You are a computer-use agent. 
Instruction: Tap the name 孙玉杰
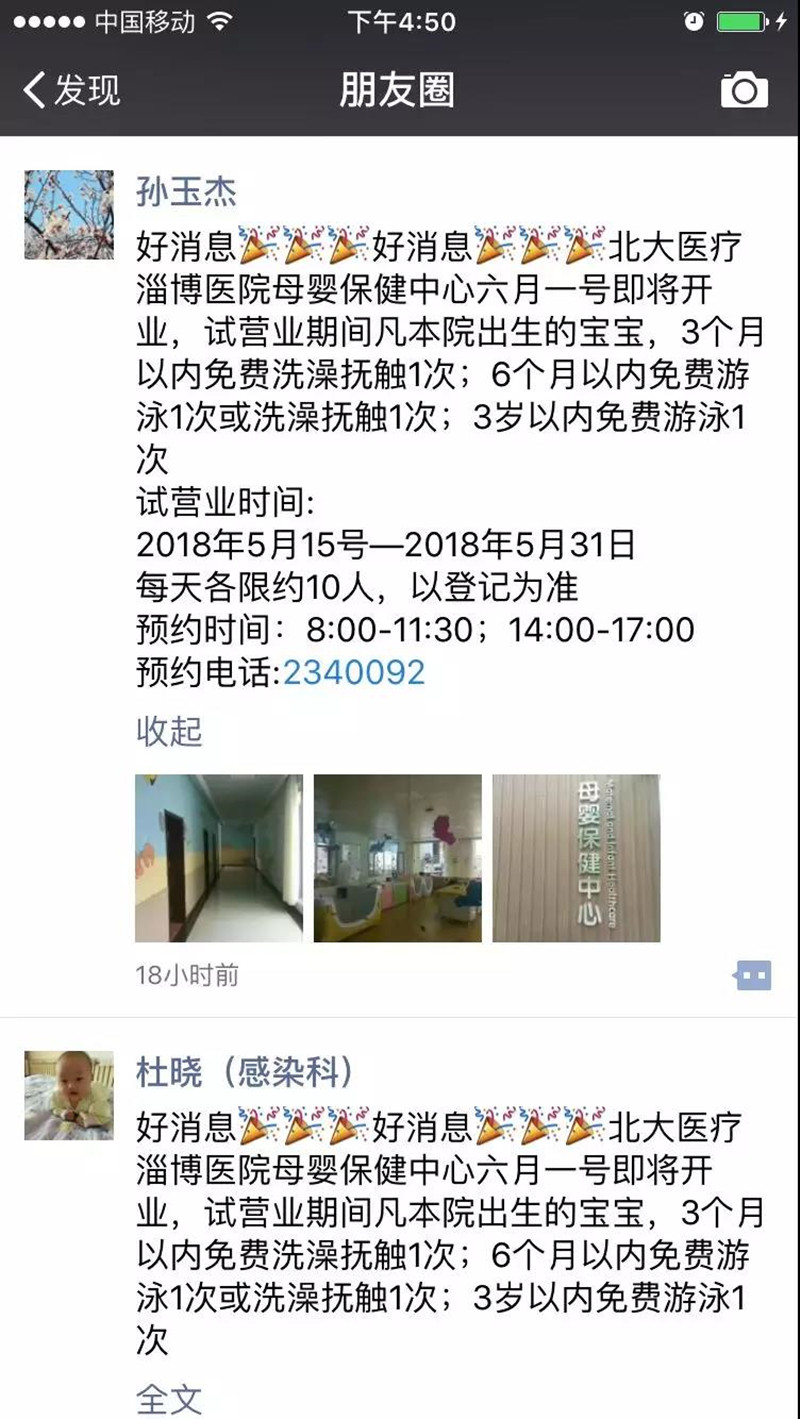[186, 192]
